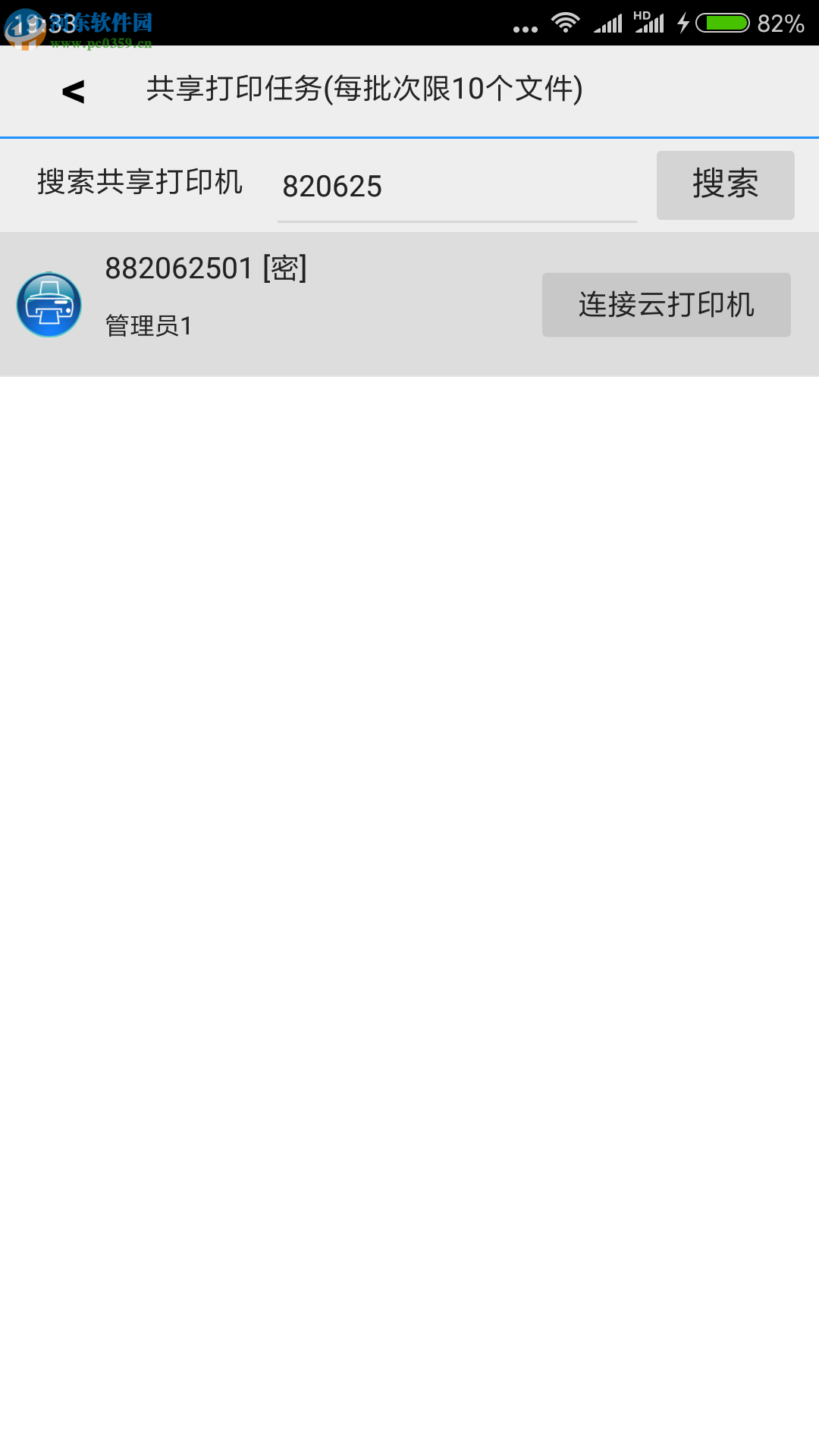Screen dimensions: 819x1456
Task: Click the 连接云打印机 connect button
Action: 666,304
